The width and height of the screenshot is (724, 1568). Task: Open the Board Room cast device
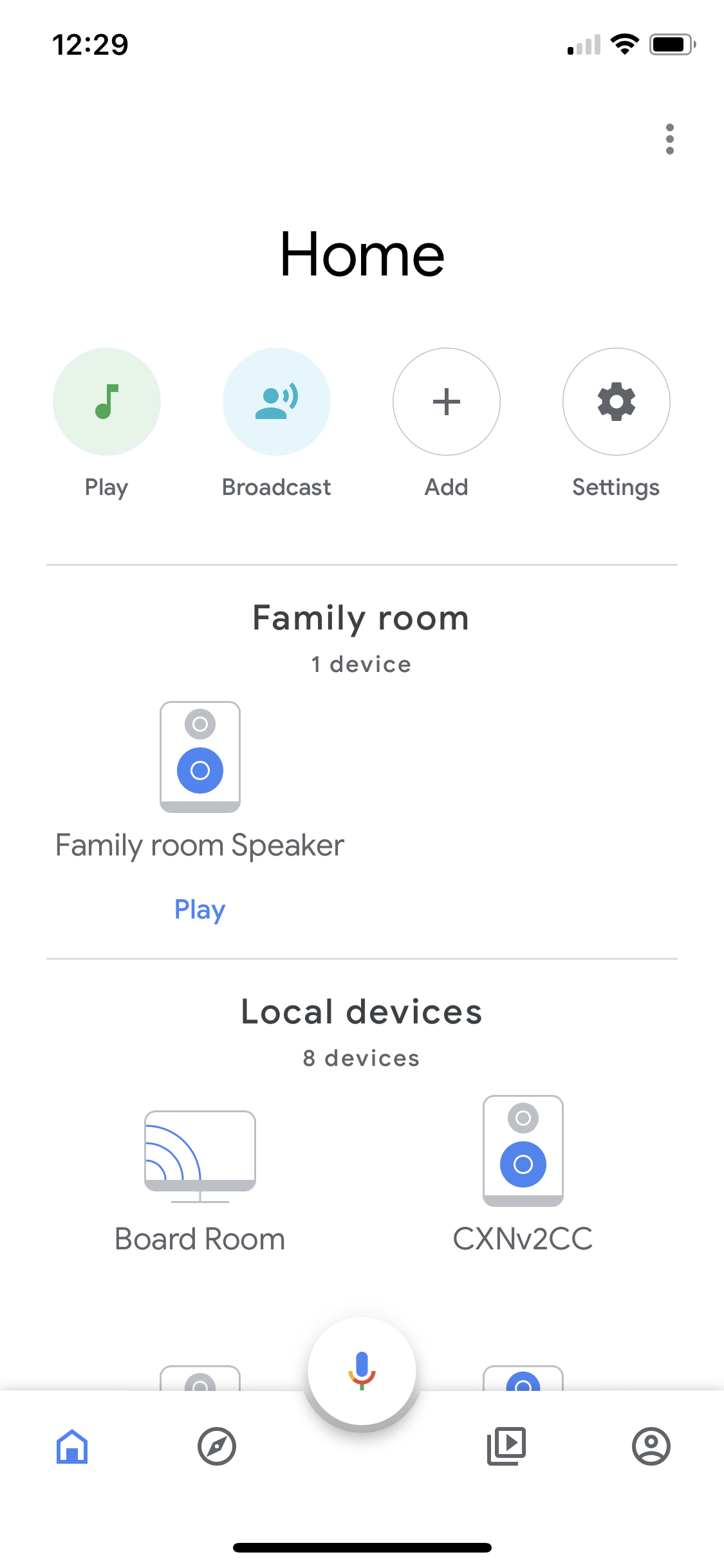pos(200,1156)
